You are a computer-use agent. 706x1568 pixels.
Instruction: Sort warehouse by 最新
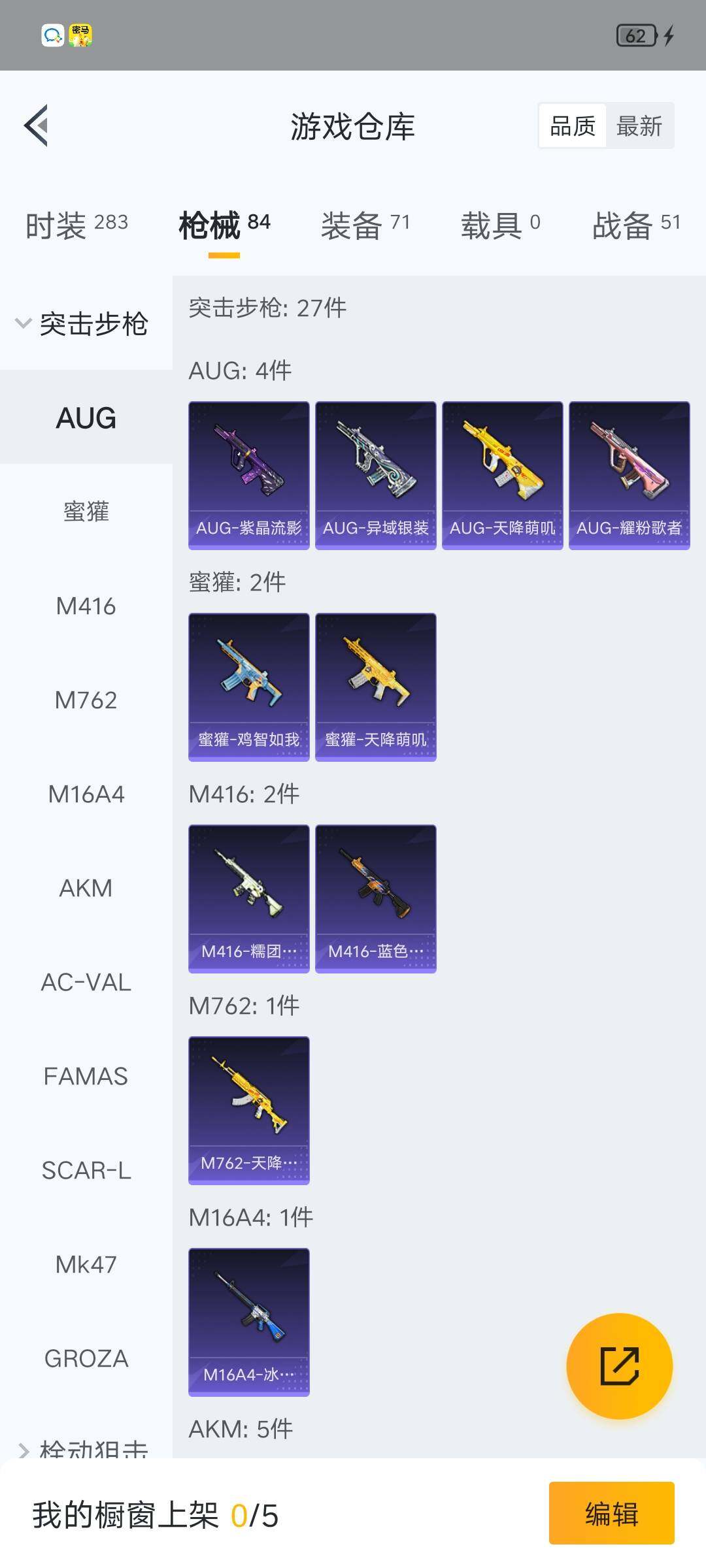(639, 126)
